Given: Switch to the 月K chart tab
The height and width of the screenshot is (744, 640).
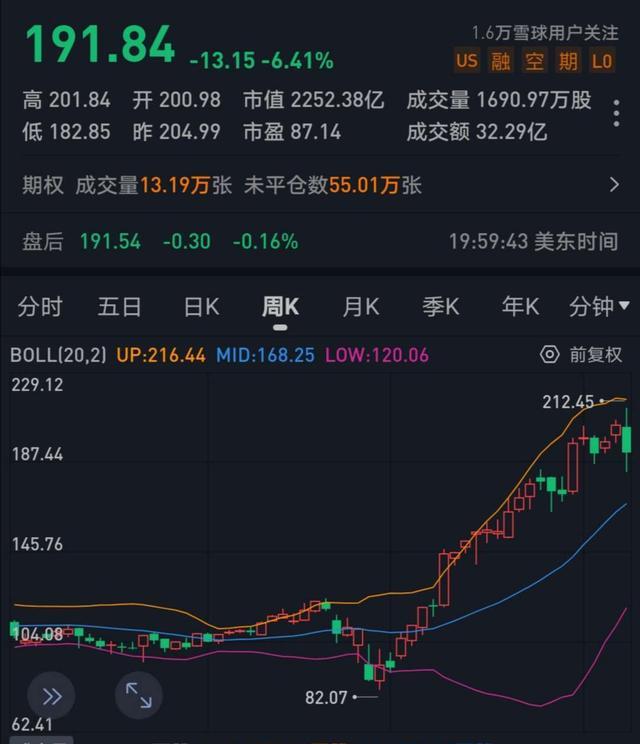Looking at the screenshot, I should click(x=361, y=307).
